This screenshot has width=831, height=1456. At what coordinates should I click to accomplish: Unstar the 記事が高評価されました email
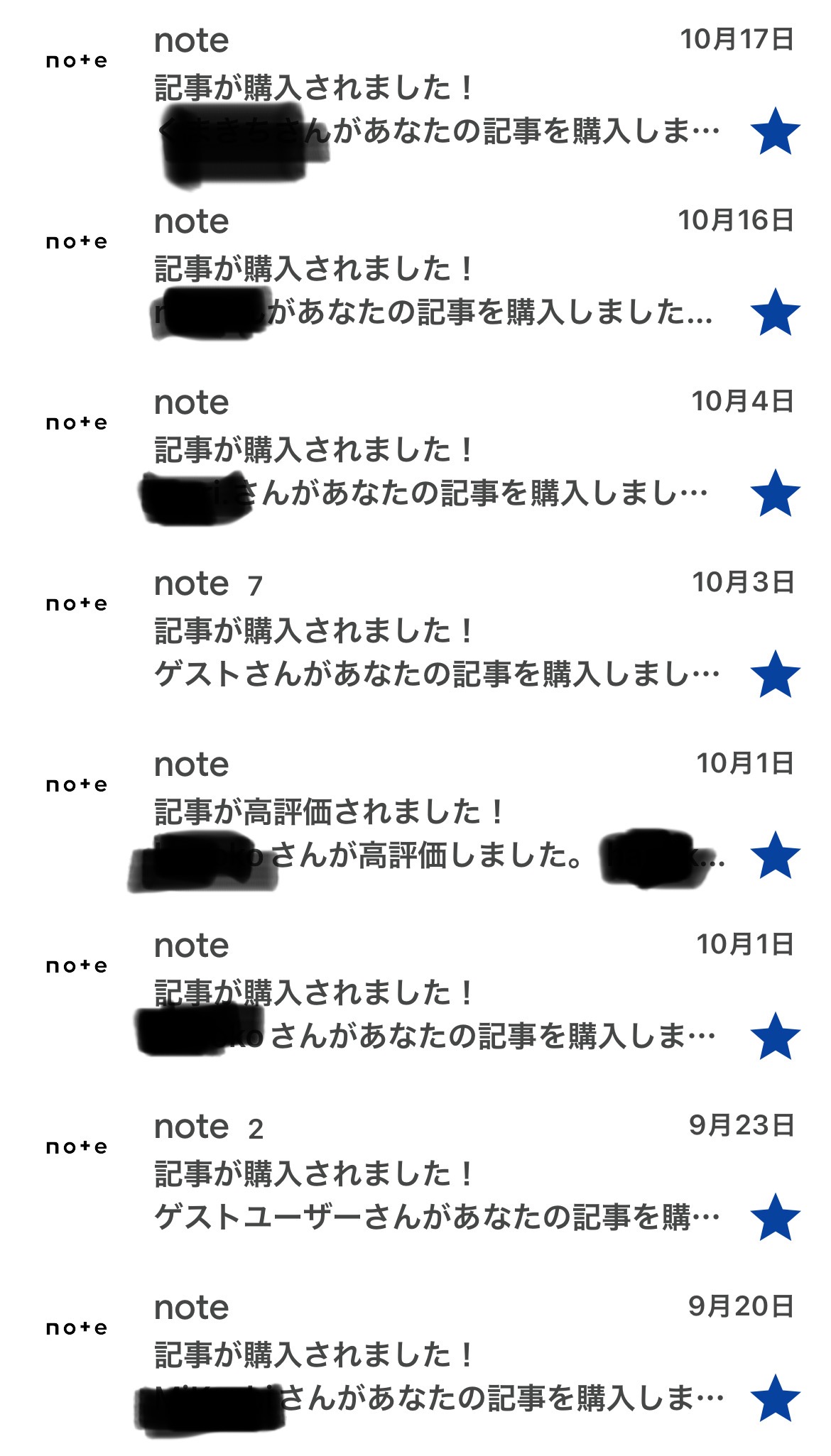[775, 856]
